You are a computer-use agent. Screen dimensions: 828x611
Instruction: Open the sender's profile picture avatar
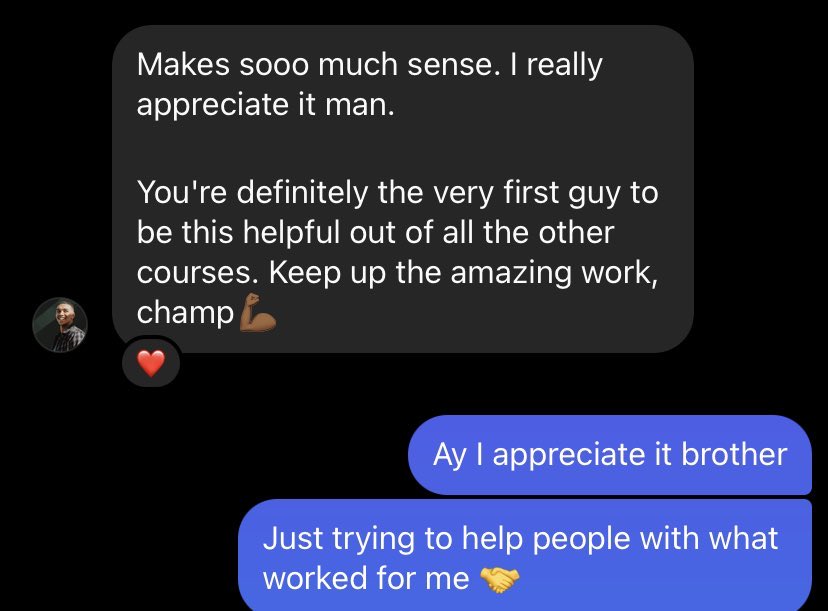[x=60, y=325]
